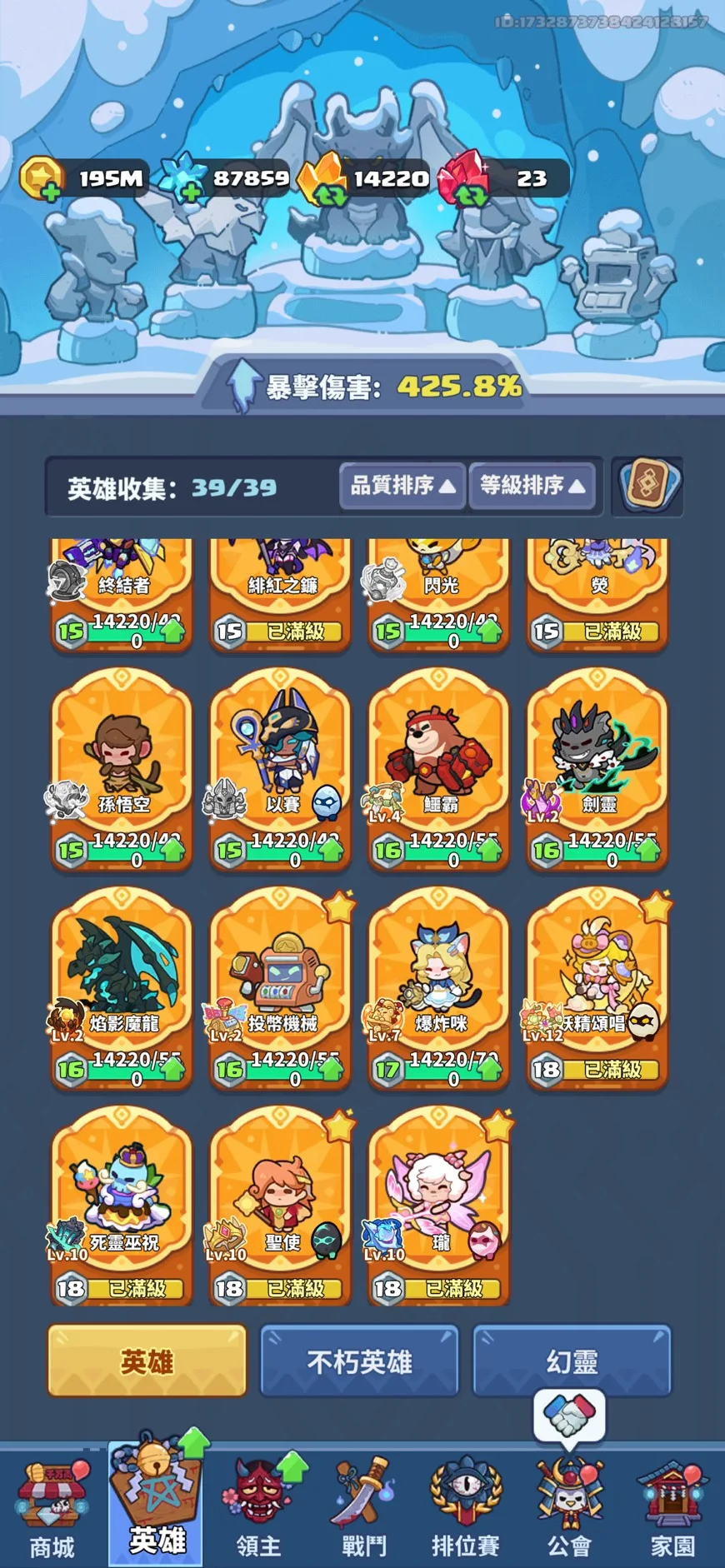The width and height of the screenshot is (725, 1568).
Task: Go to the 商城 shop
Action: (52, 1510)
